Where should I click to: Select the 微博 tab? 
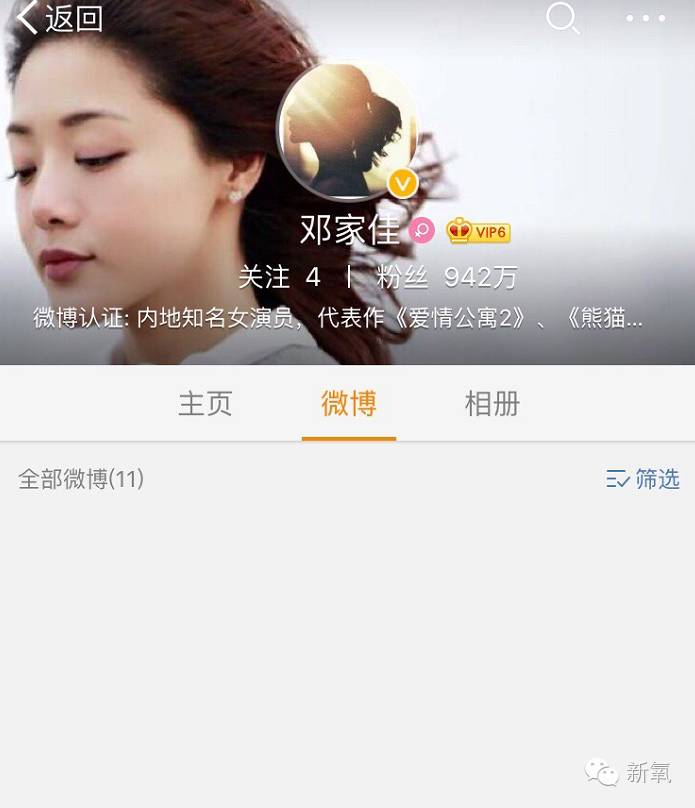(x=348, y=403)
